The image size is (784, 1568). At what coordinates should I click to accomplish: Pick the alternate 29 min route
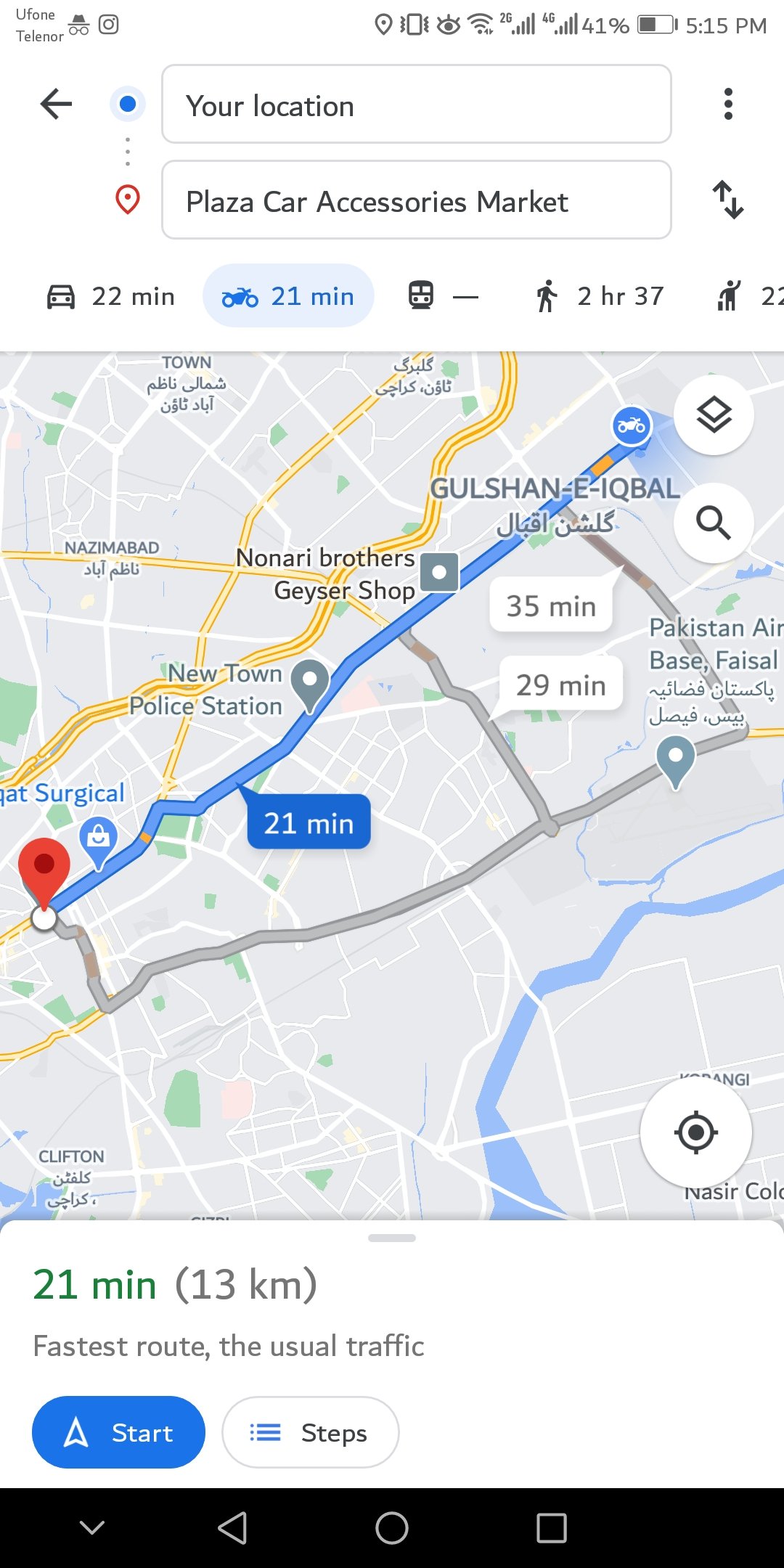pos(560,685)
